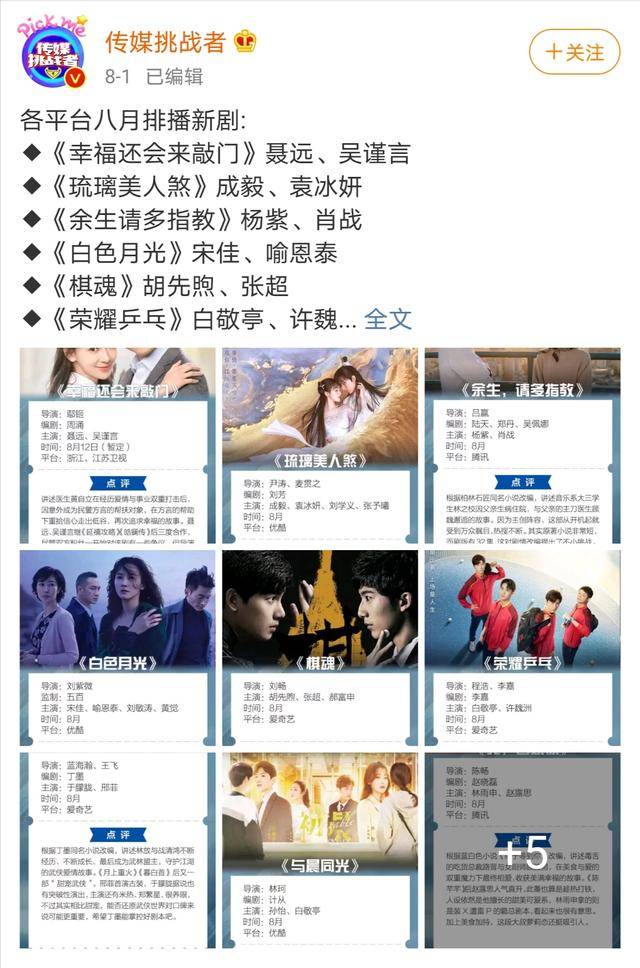Viewport: 640px width, 968px height.
Task: Open the 与晨同光 image
Action: click(320, 850)
